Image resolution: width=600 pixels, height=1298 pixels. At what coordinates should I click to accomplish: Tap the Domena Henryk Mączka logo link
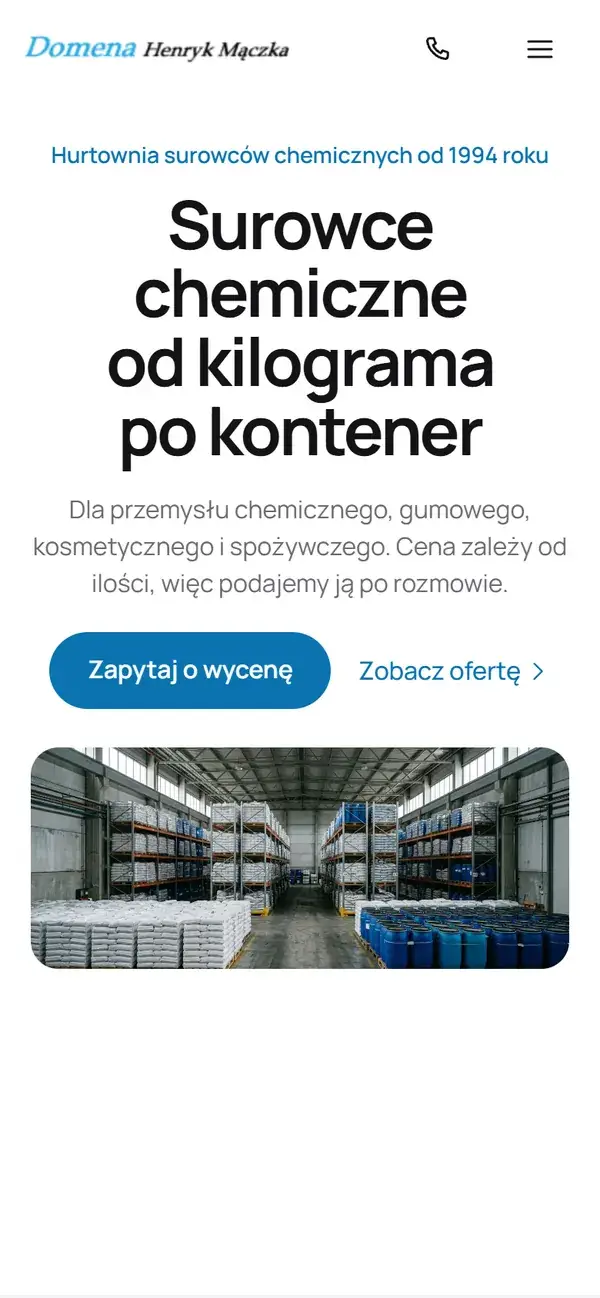pos(157,48)
